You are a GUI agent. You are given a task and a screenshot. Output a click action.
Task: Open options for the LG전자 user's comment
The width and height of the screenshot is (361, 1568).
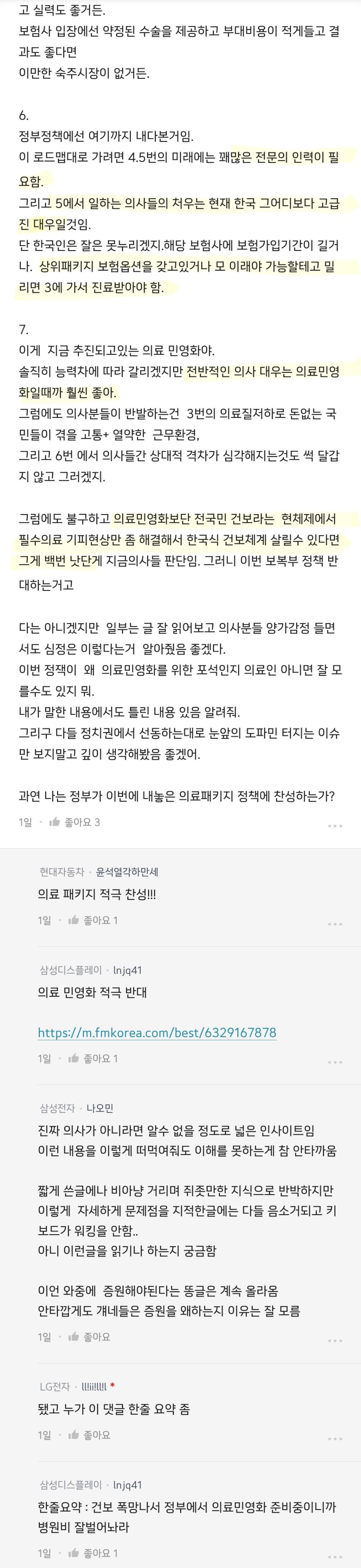(x=335, y=1438)
